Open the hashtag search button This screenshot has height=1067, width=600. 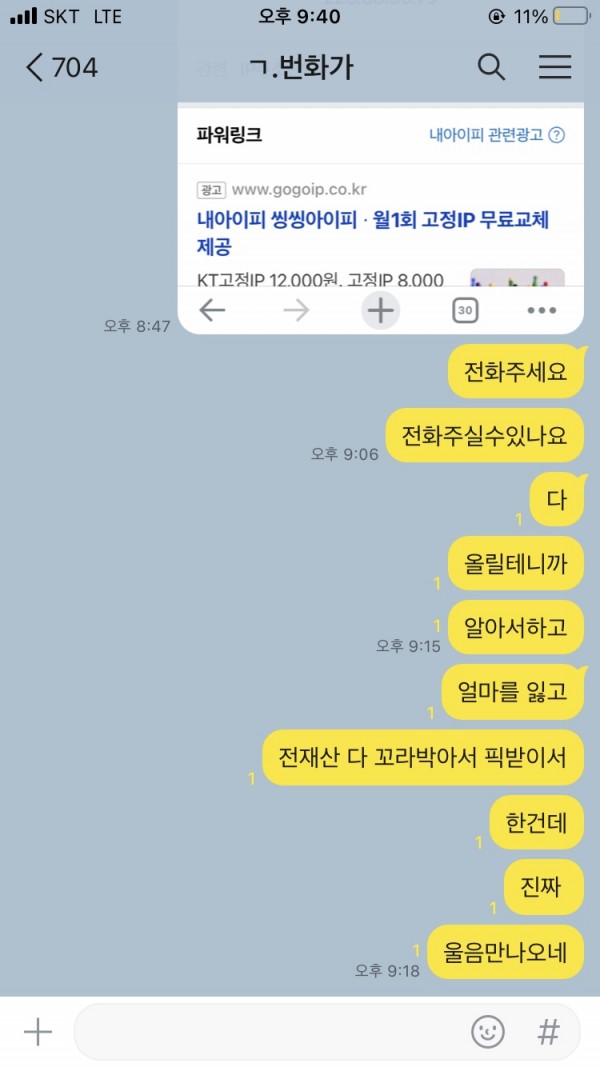[548, 1032]
